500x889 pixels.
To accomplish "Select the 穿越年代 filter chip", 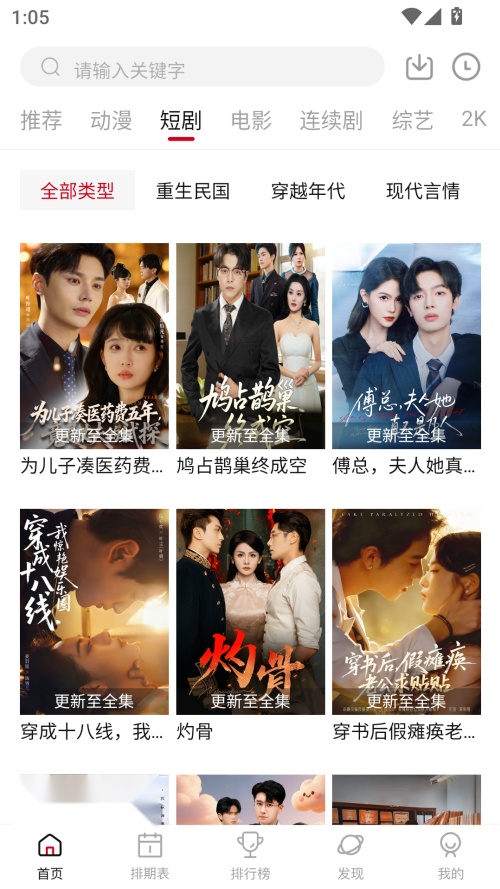I will [x=308, y=190].
